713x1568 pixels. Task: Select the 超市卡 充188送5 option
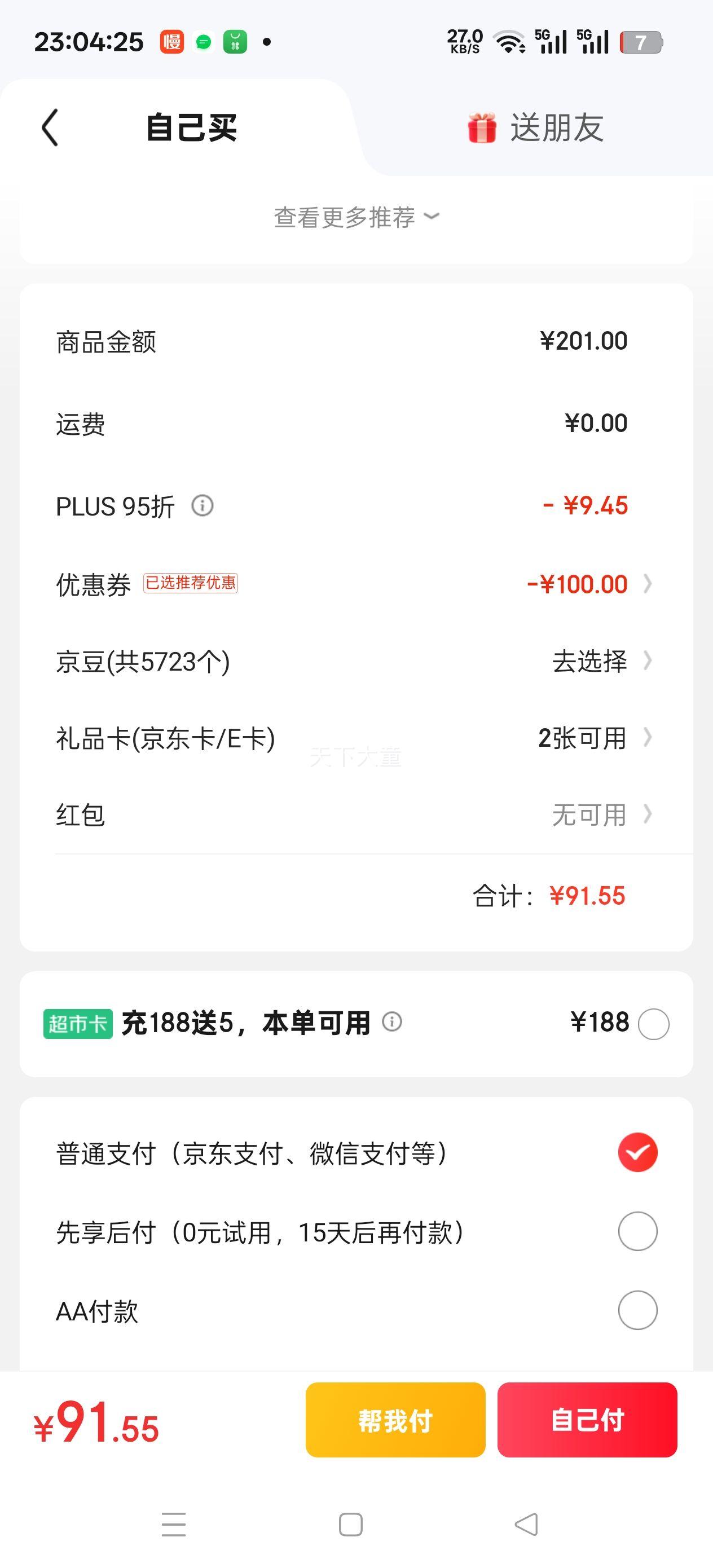coord(653,1024)
